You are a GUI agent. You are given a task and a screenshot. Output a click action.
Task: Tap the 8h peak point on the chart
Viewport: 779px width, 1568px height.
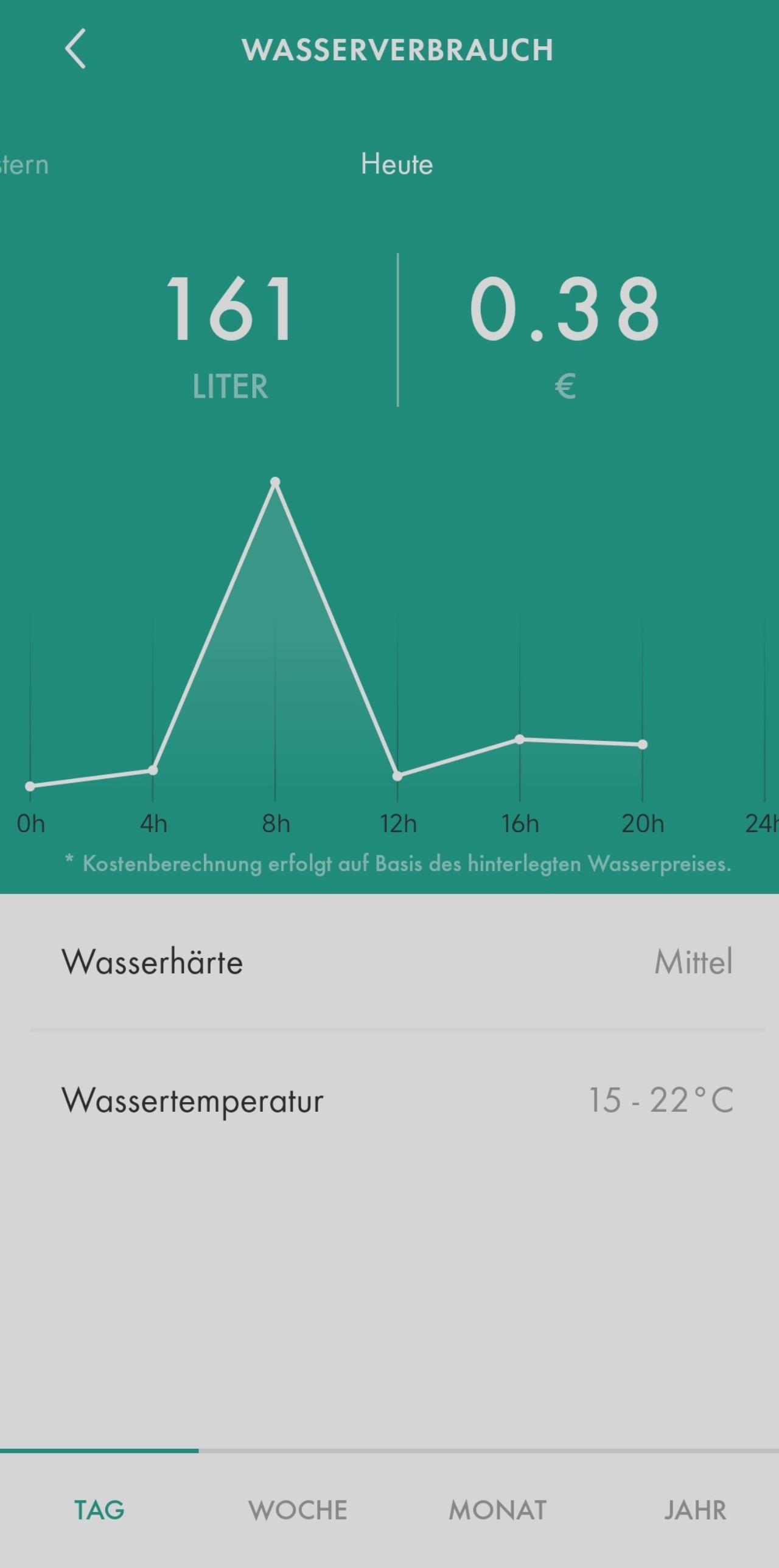coord(275,482)
